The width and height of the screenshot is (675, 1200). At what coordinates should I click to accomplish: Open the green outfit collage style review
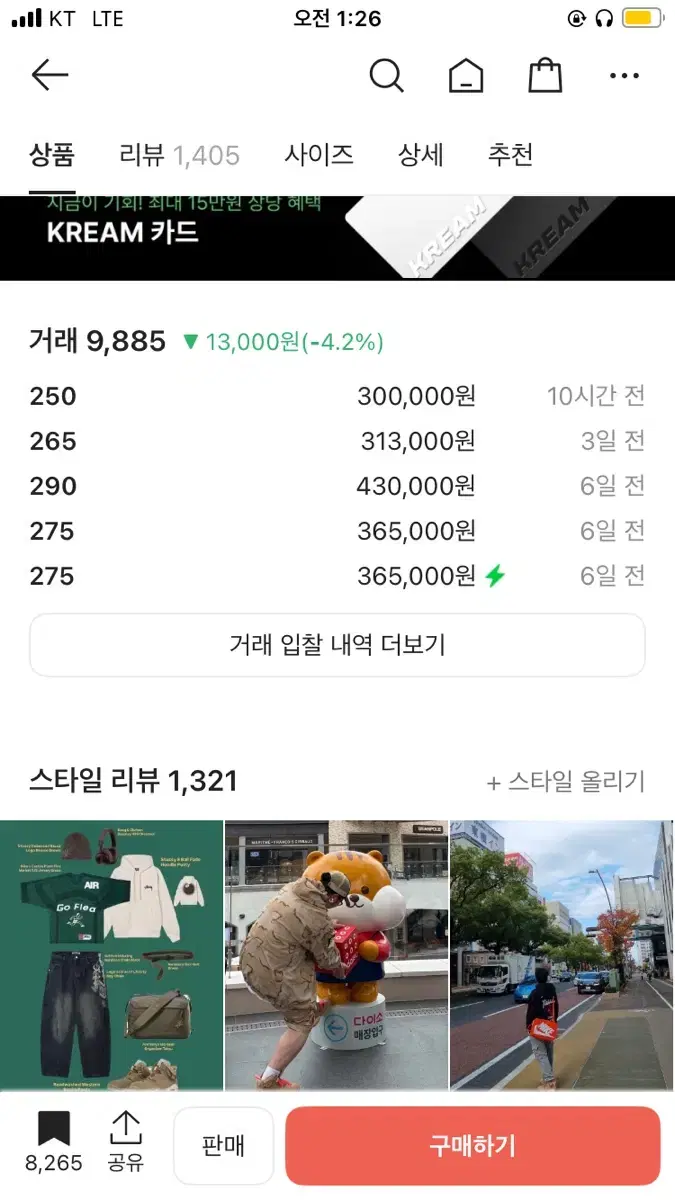(111, 955)
